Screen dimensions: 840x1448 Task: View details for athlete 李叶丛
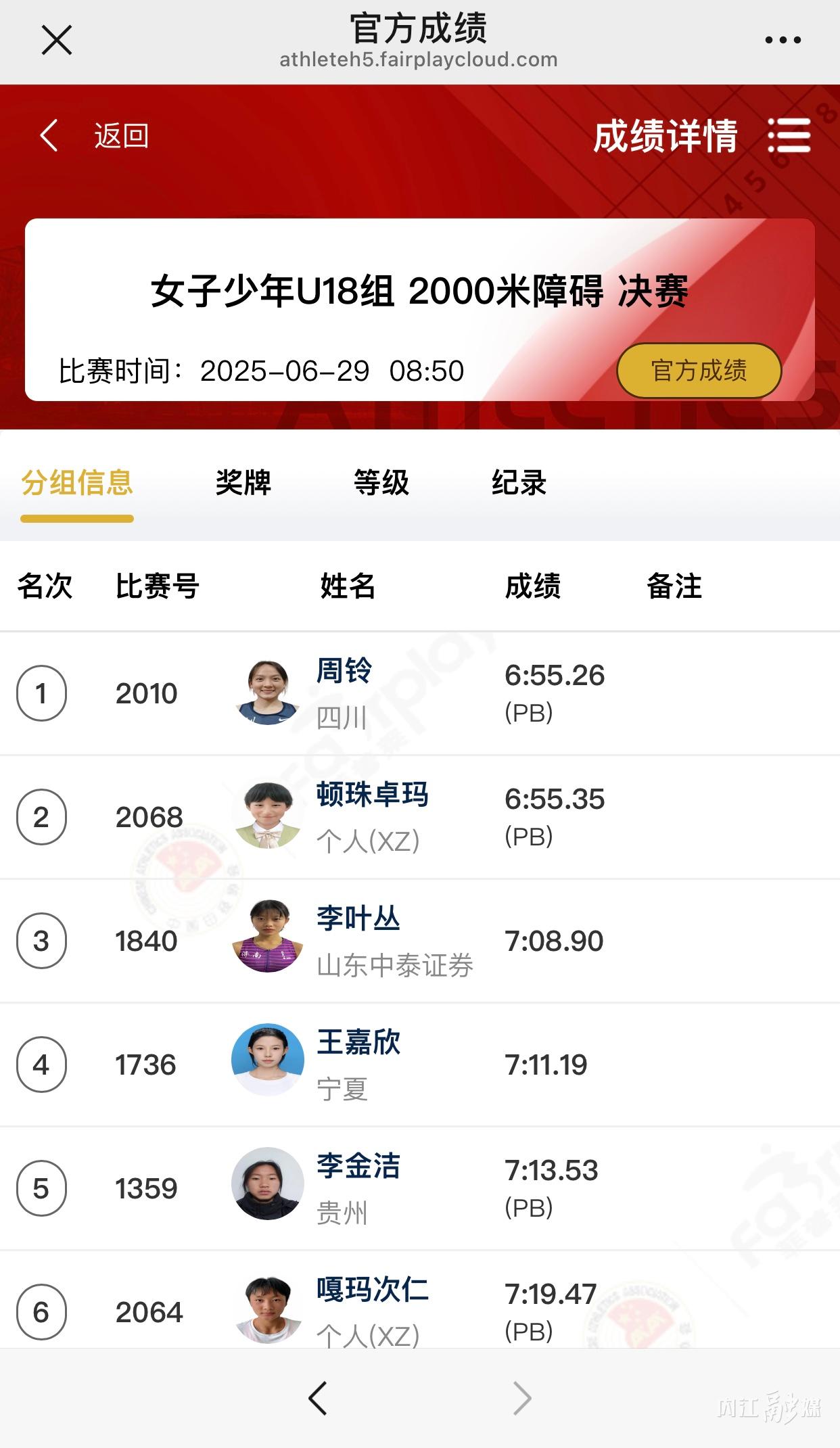click(x=358, y=918)
